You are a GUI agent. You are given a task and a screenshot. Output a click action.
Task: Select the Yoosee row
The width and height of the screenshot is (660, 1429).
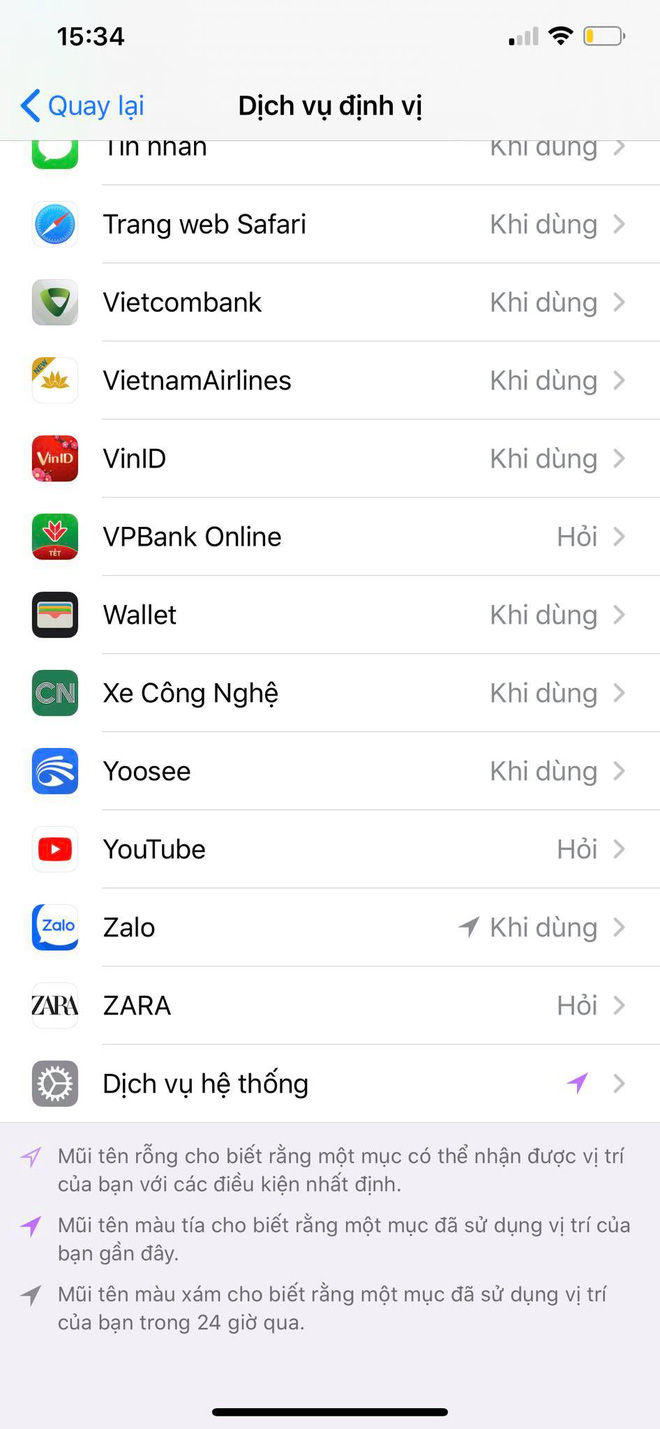coord(330,770)
